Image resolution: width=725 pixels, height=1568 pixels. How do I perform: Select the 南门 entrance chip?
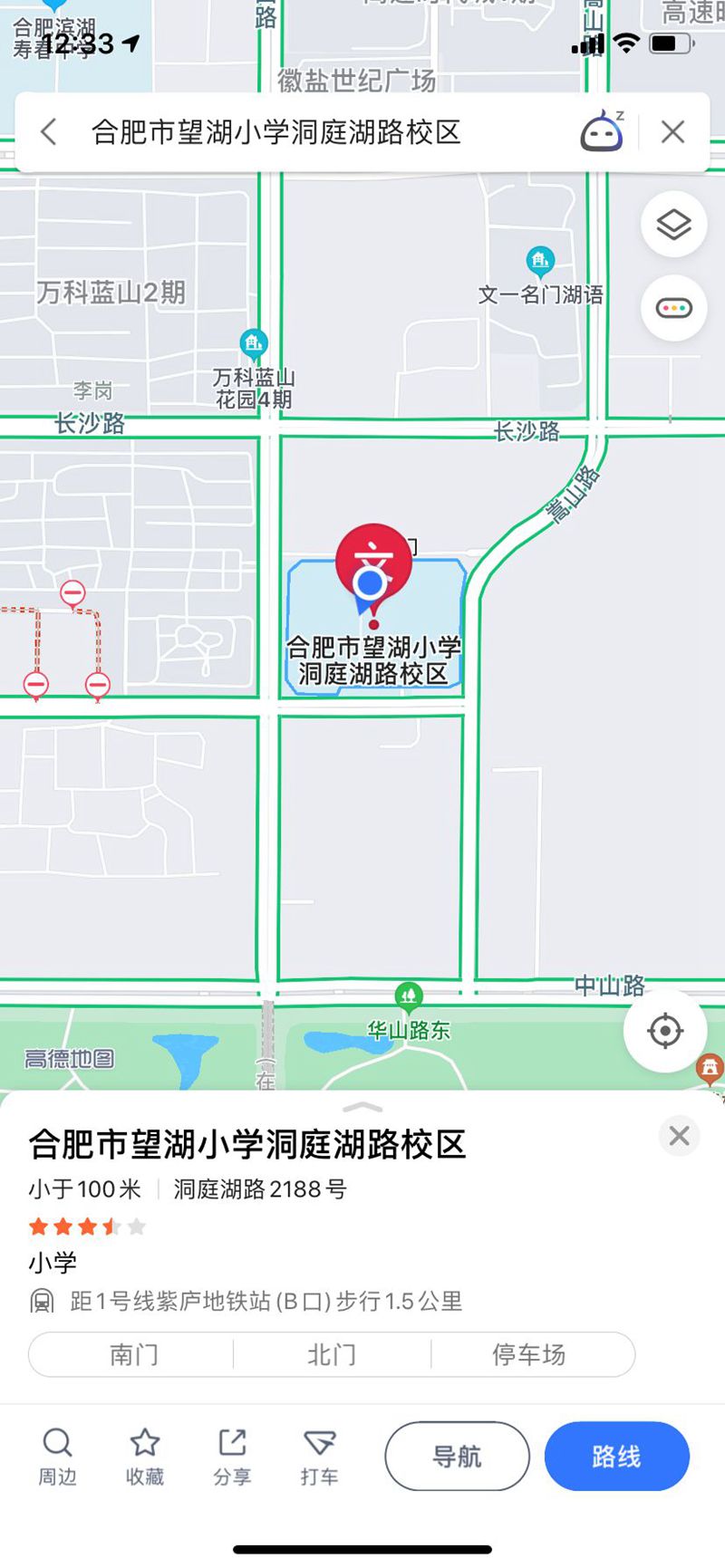[133, 1355]
